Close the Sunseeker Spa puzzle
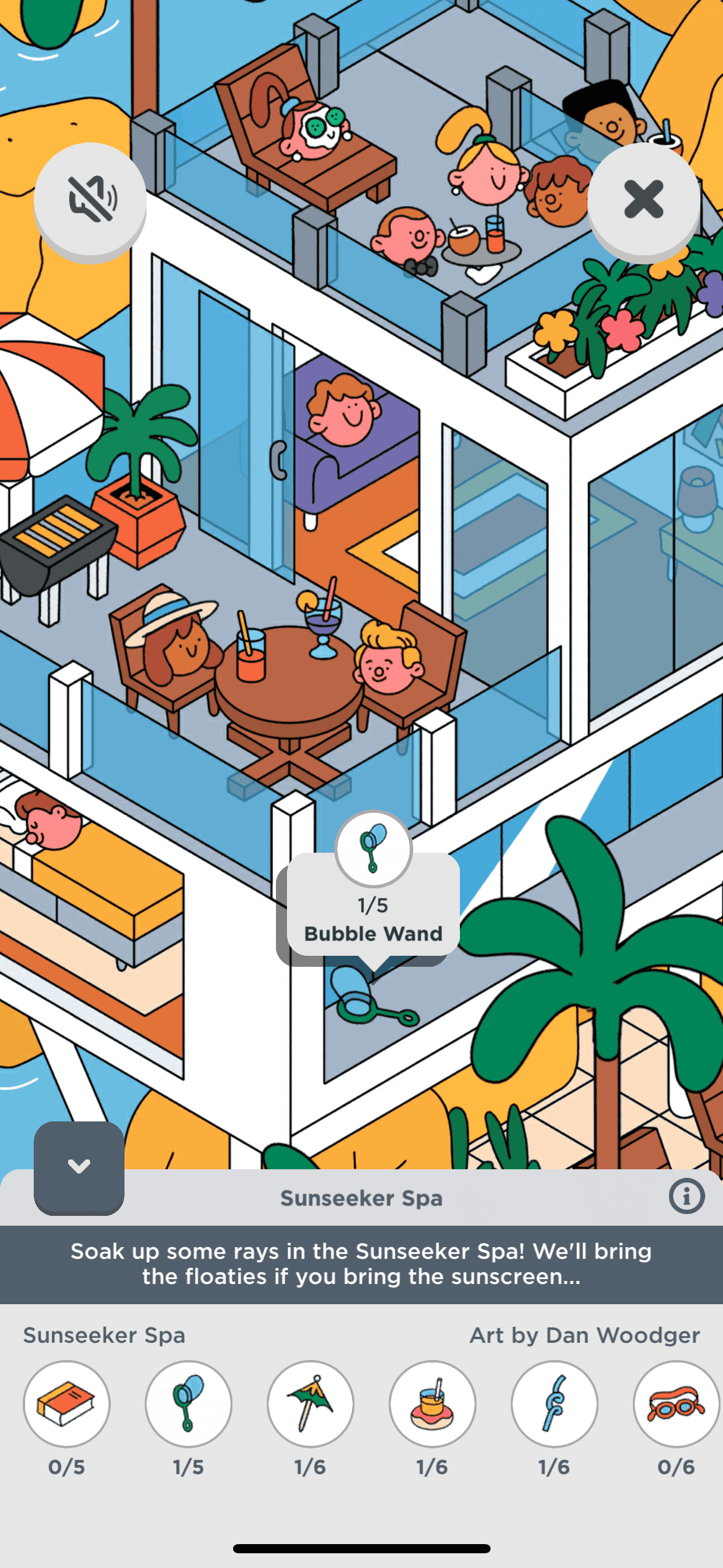Viewport: 723px width, 1568px height. point(643,199)
